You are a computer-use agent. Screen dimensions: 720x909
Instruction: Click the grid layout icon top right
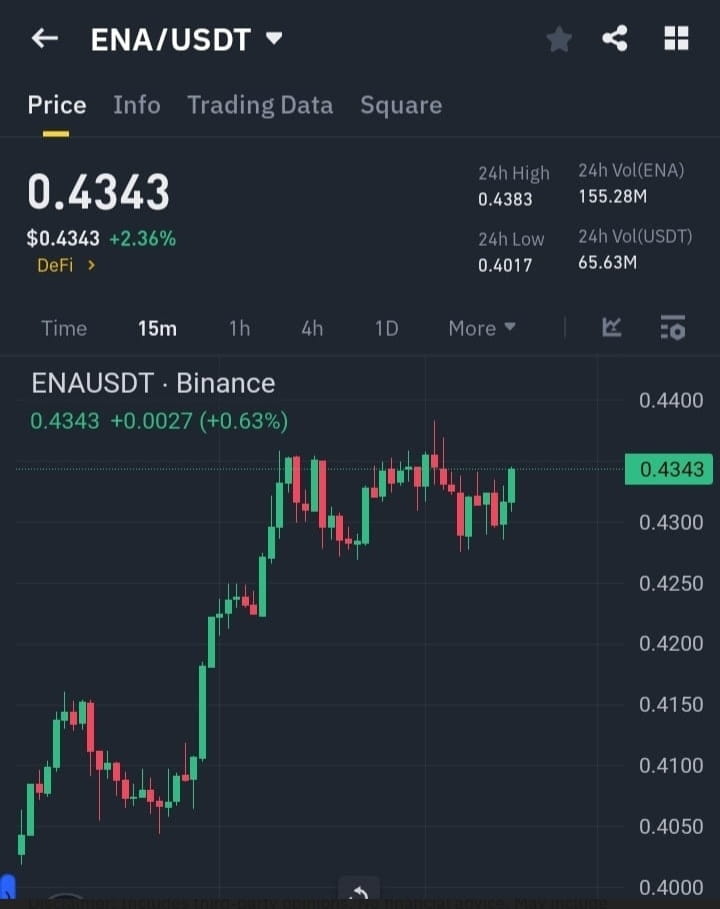coord(676,38)
